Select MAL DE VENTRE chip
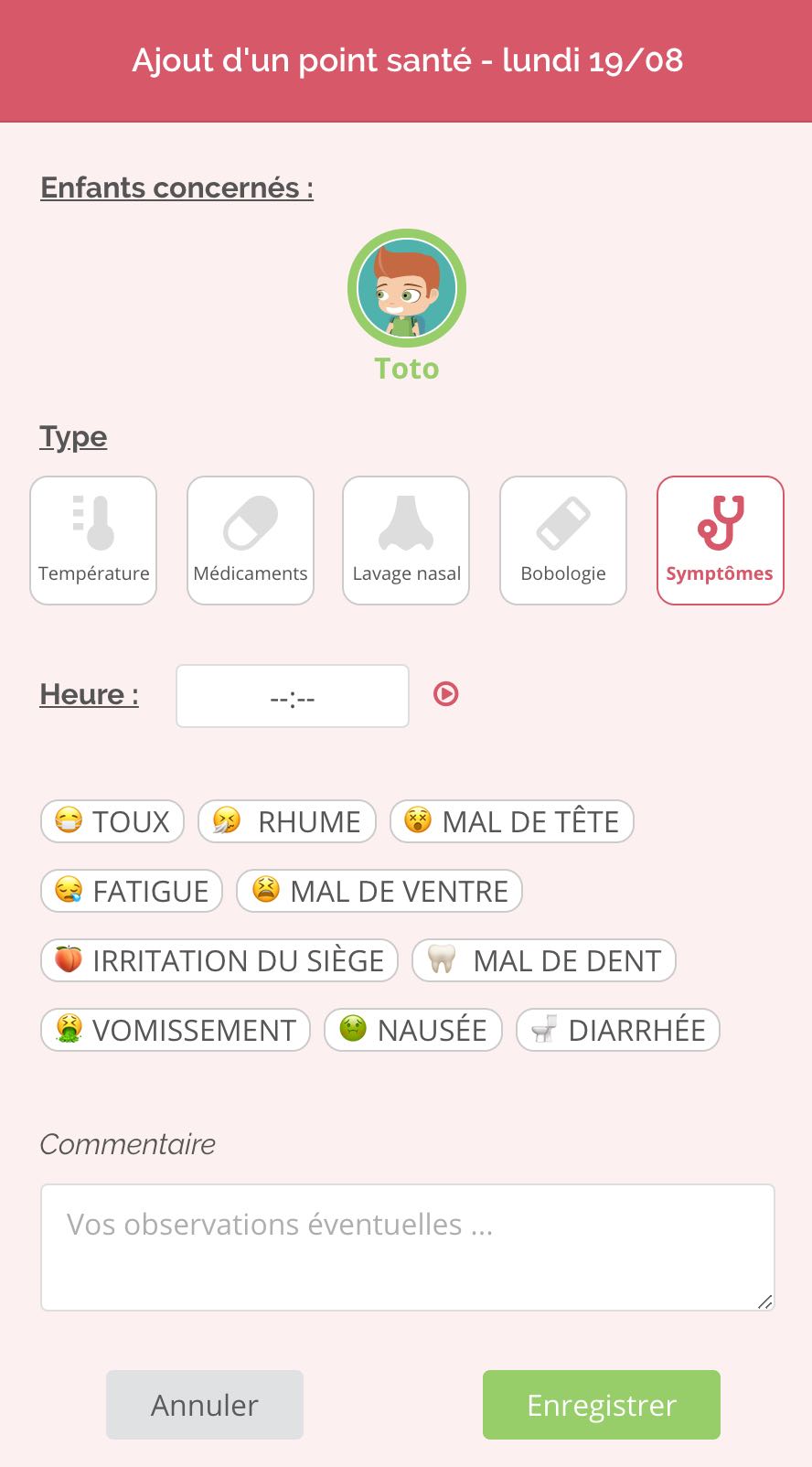The width and height of the screenshot is (812, 1467). tap(379, 891)
